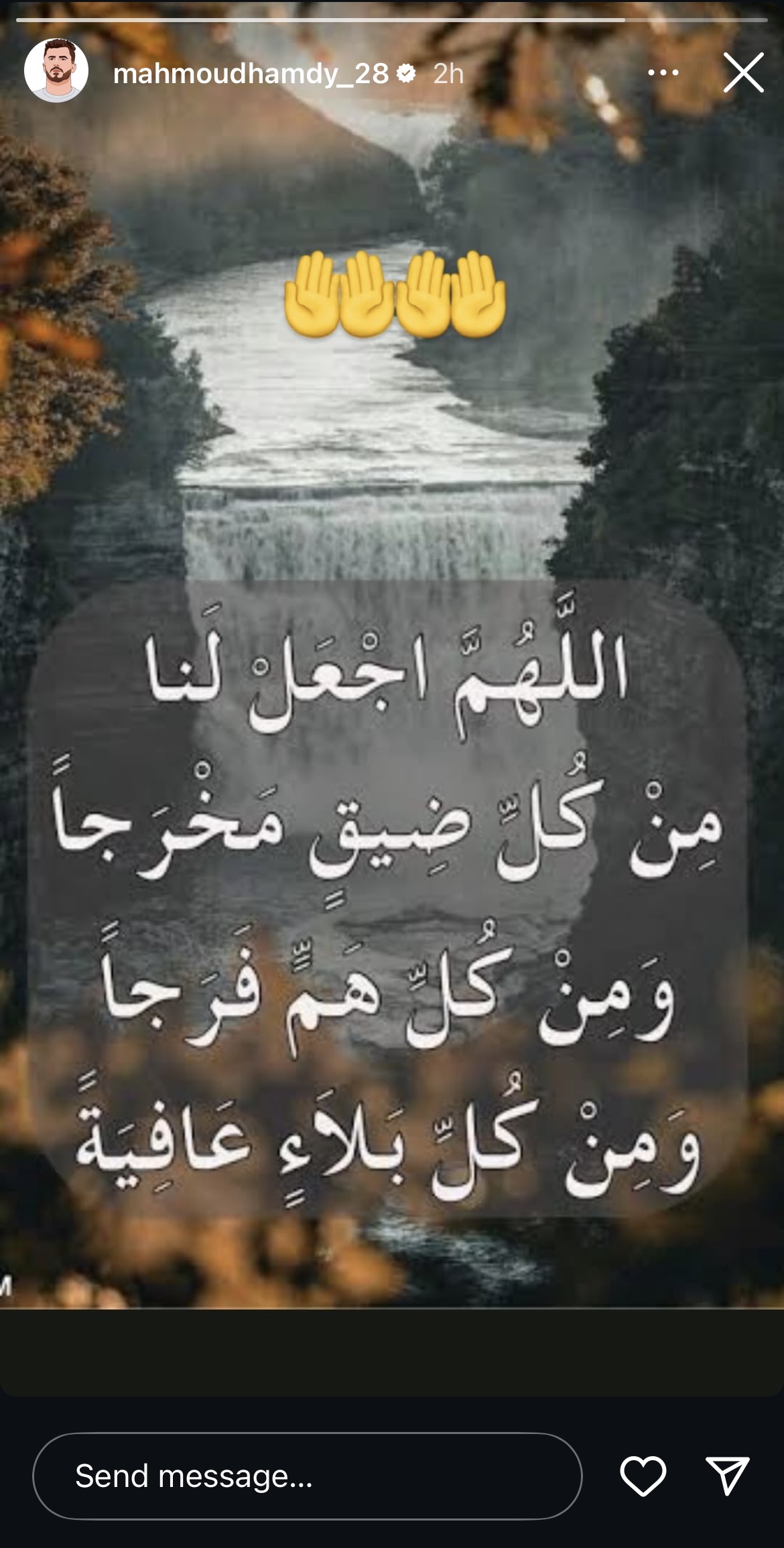Tap the mahmoudhamdy_28 username
This screenshot has width=784, height=1548.
[251, 74]
